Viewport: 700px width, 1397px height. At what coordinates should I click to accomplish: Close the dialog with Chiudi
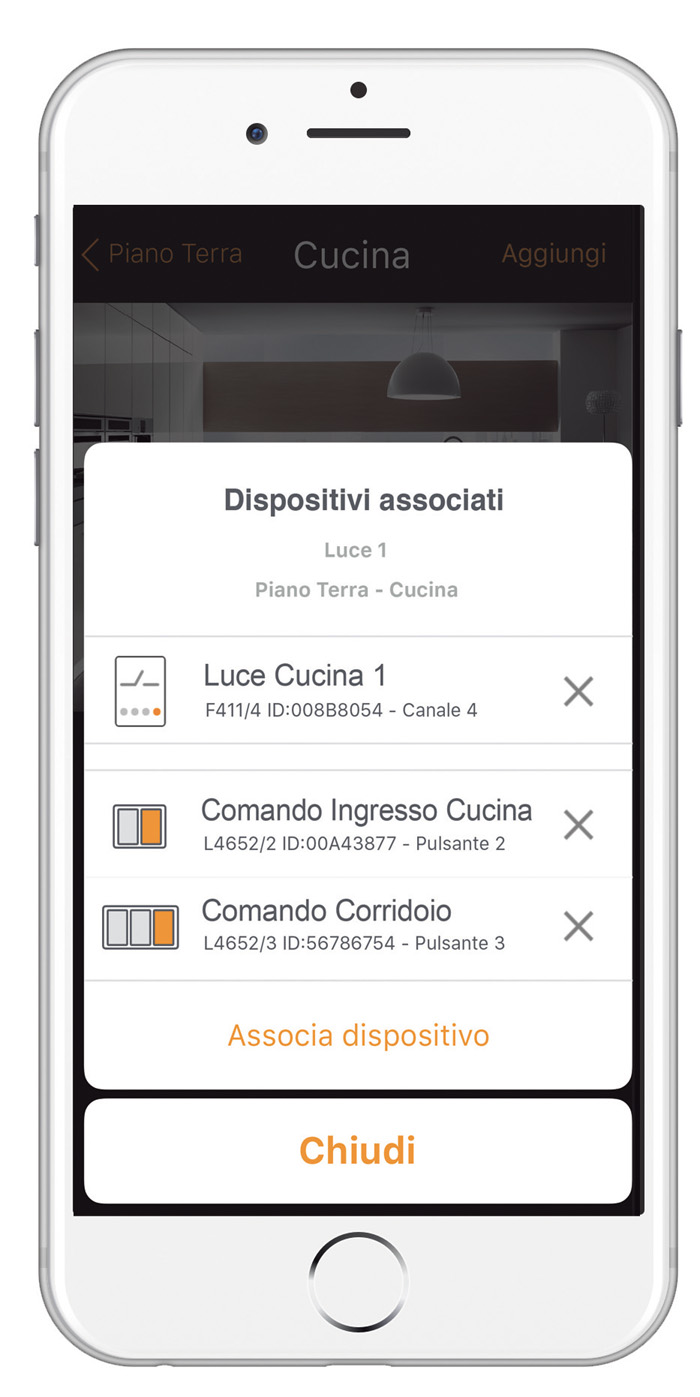(358, 1150)
